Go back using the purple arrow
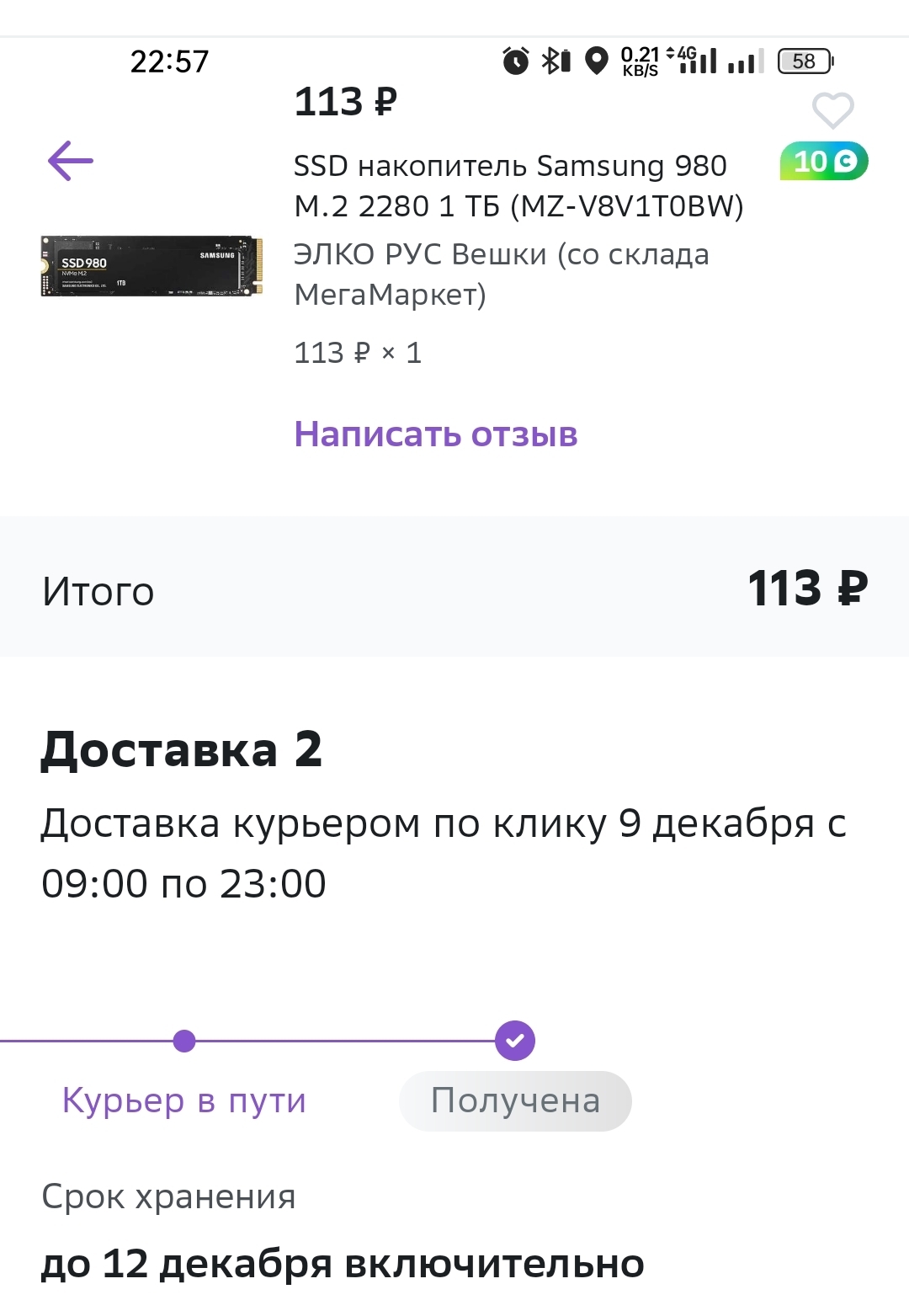The width and height of the screenshot is (909, 1316). click(71, 161)
